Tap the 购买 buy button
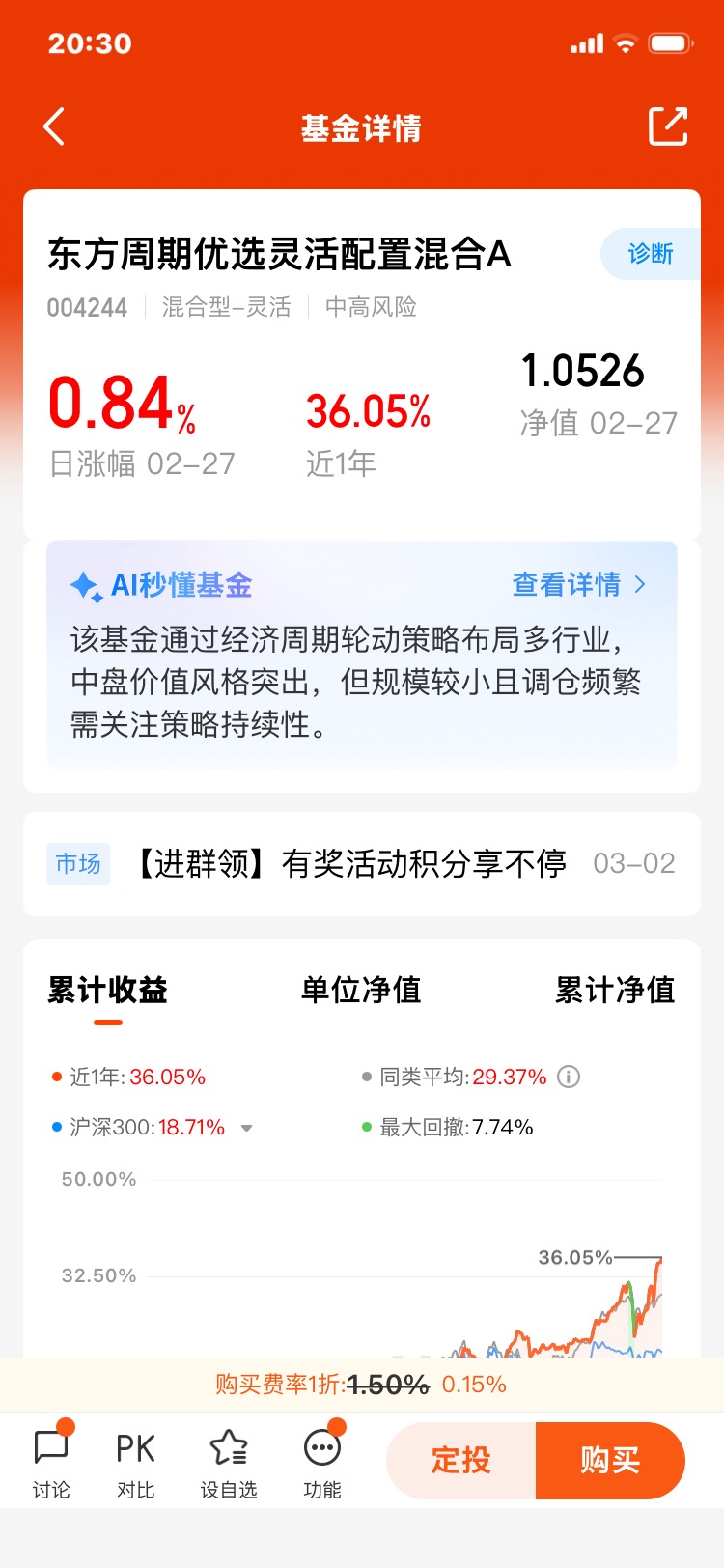 610,1460
